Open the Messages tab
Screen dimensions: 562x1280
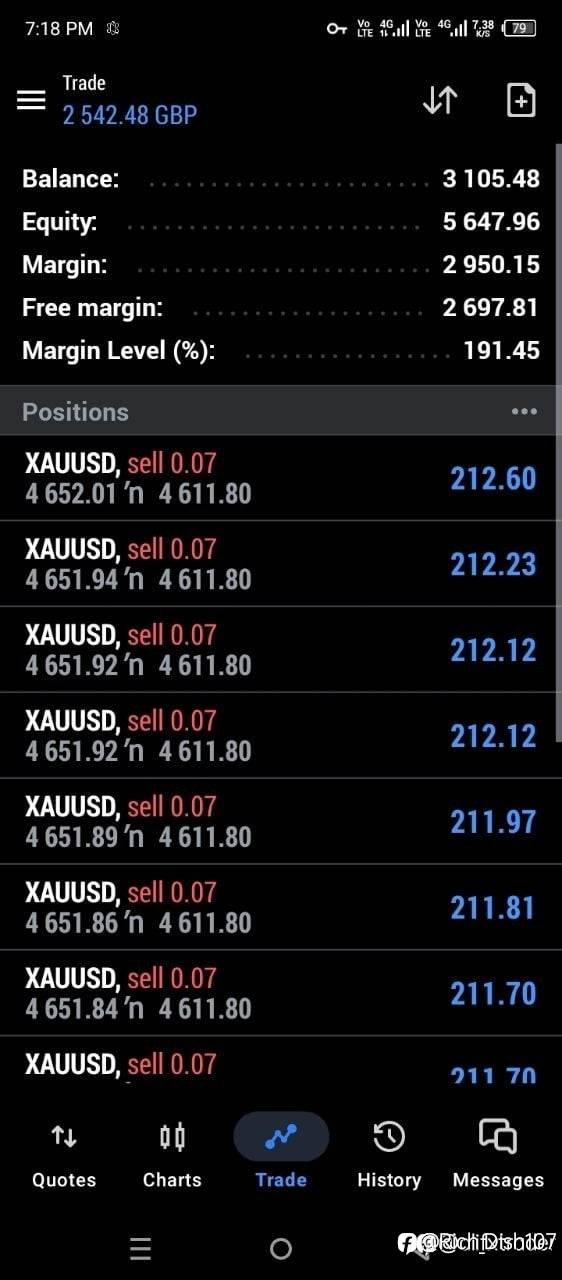coord(498,1155)
